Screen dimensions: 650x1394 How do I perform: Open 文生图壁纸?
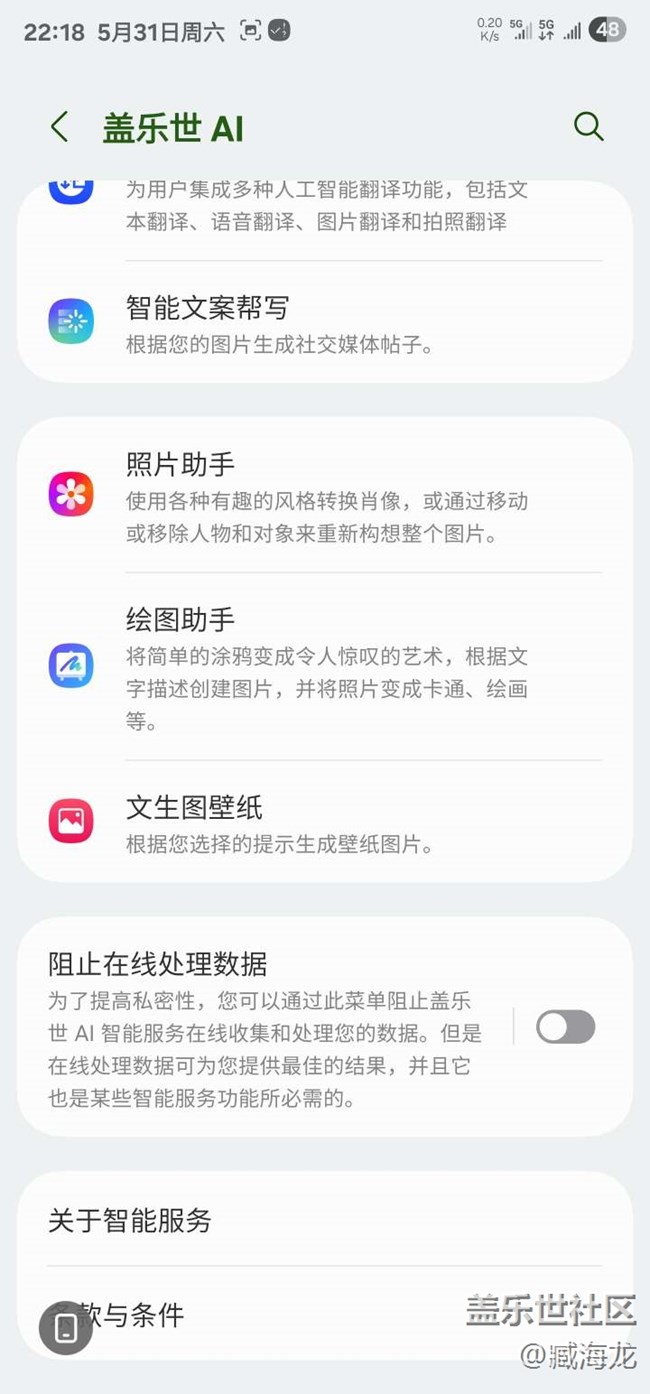tap(325, 821)
